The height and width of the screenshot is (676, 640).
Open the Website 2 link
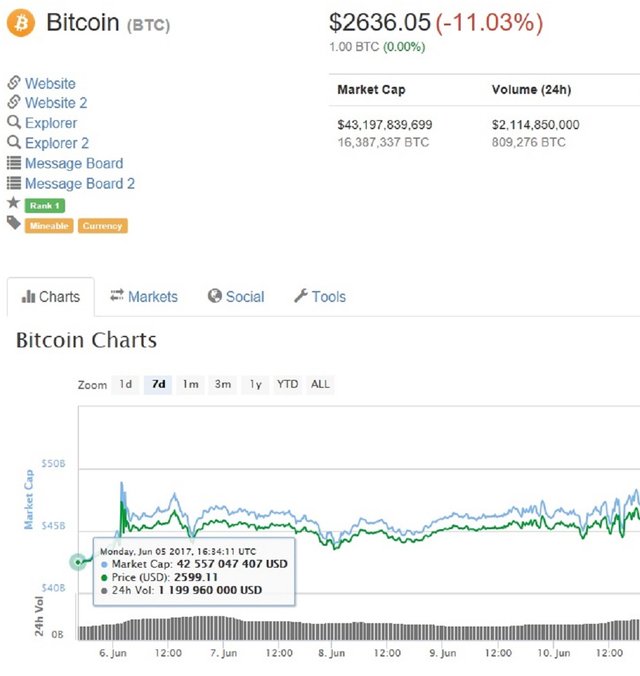56,103
